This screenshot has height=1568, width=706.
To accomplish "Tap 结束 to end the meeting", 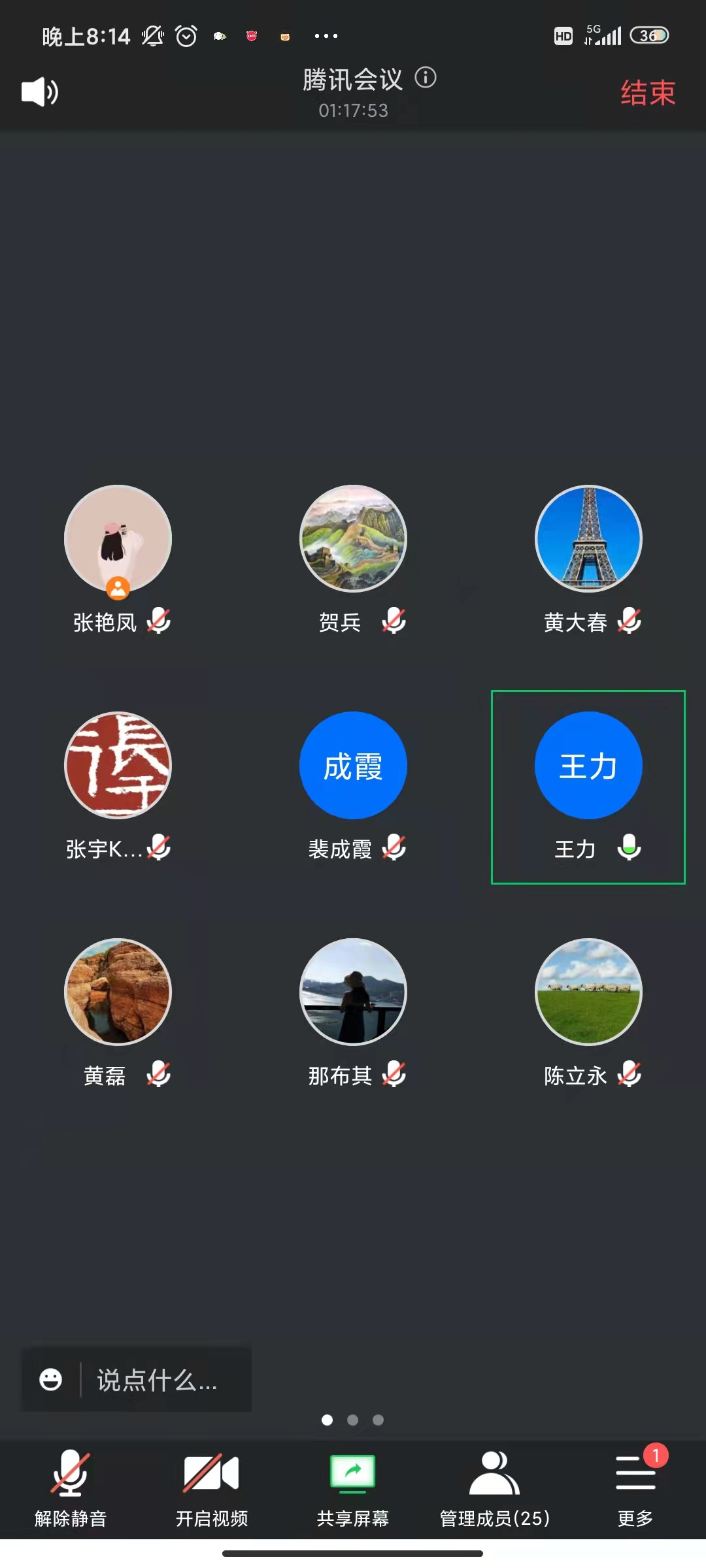I will (647, 93).
